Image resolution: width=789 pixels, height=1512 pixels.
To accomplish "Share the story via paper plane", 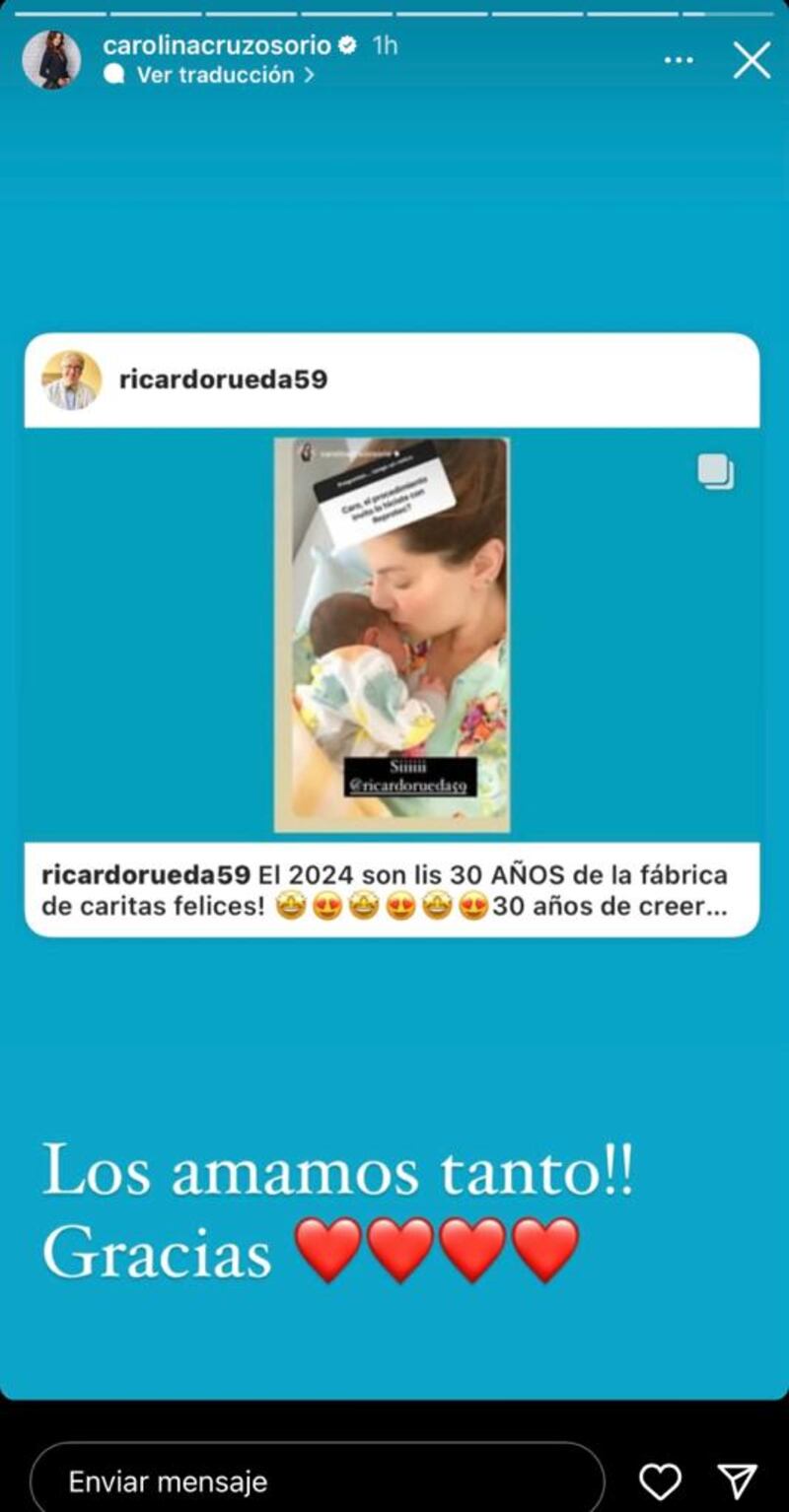I will click(x=737, y=1481).
